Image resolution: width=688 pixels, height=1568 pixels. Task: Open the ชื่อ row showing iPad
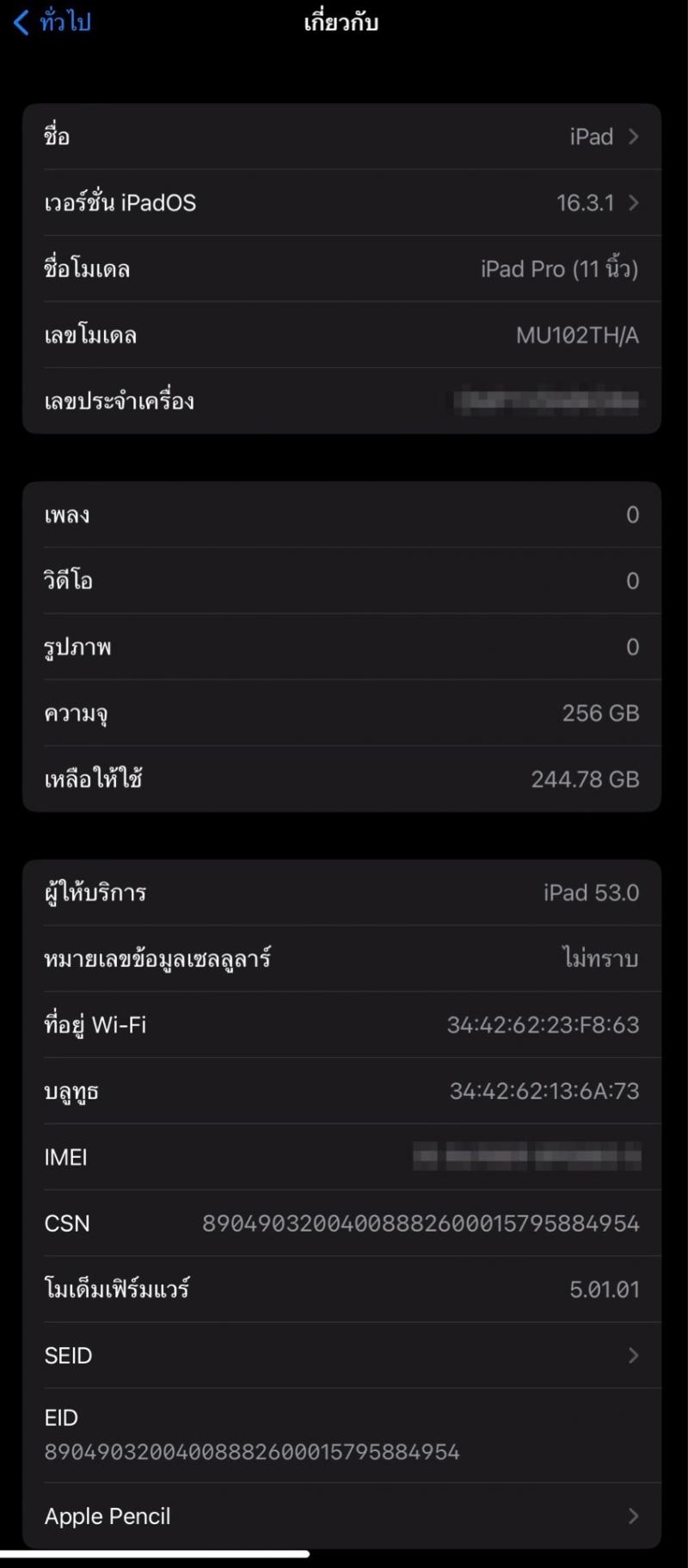pyautogui.click(x=341, y=137)
